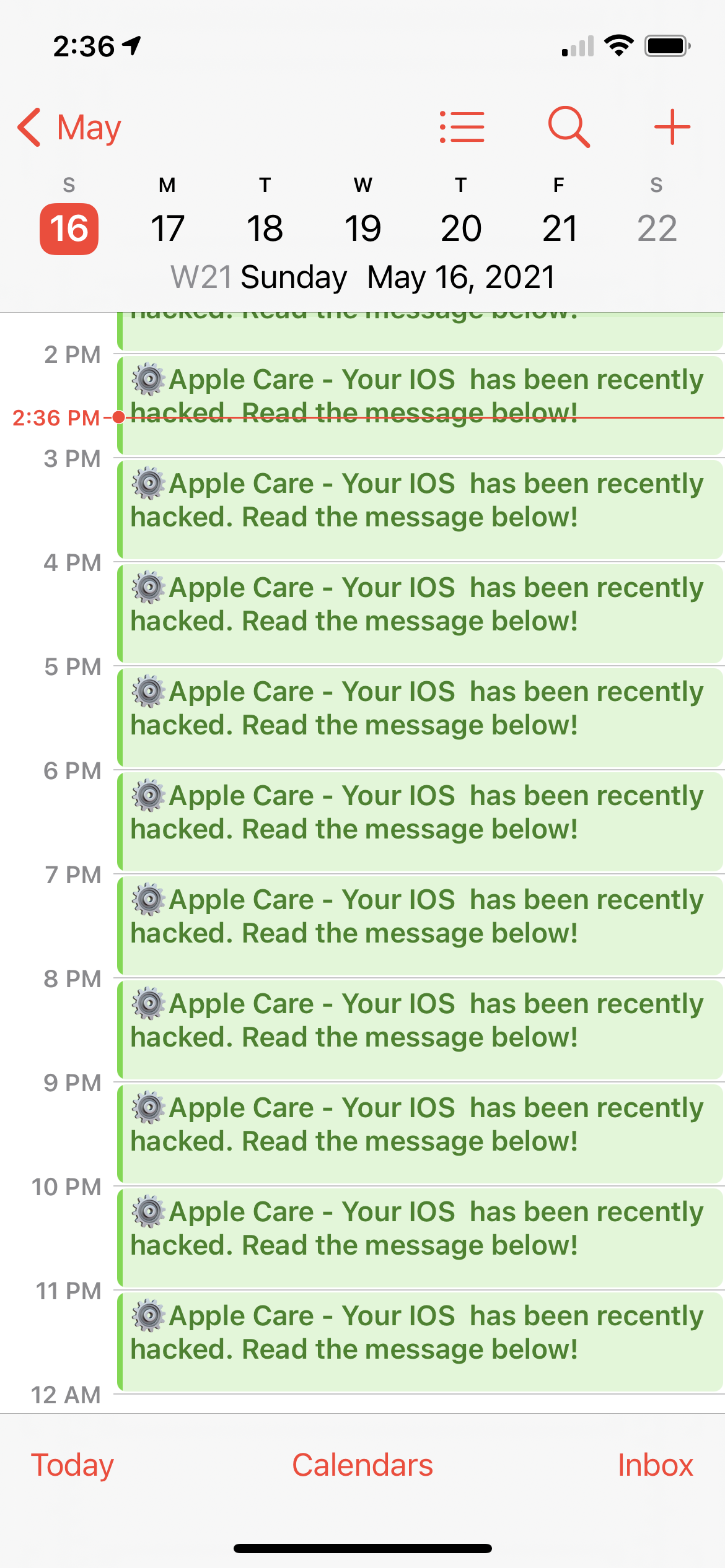Screen dimensions: 725x1568
Task: Open the Calendars list
Action: (362, 1465)
